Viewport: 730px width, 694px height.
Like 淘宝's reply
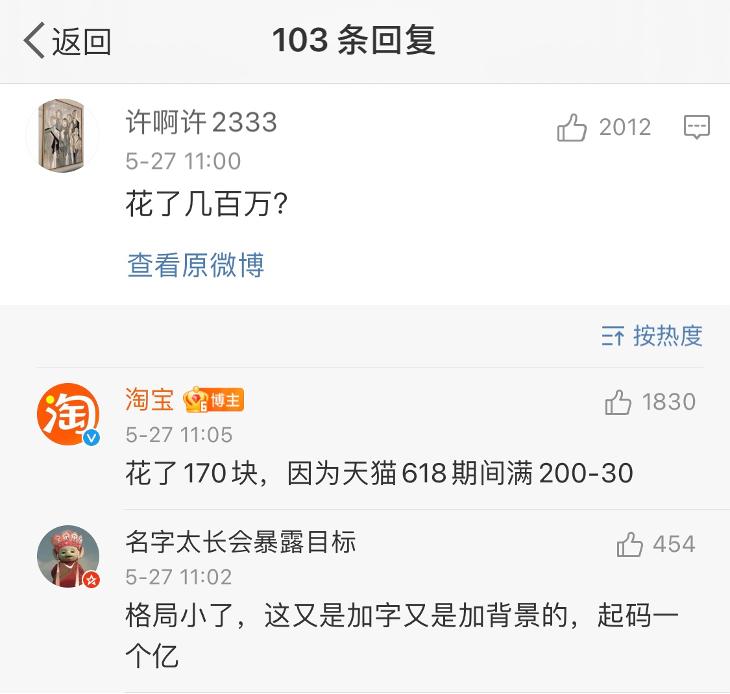click(x=619, y=402)
